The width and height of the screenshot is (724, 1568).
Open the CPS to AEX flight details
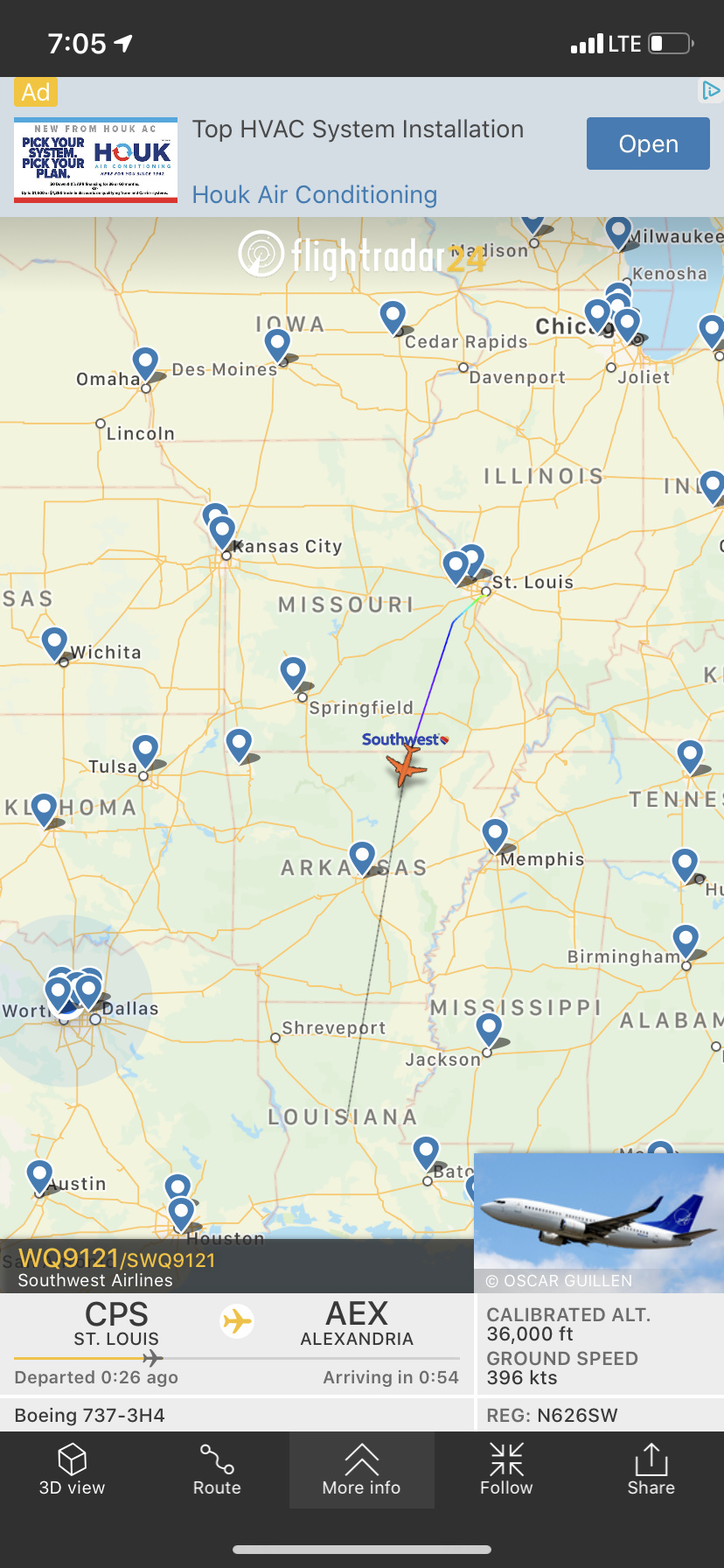[236, 1339]
